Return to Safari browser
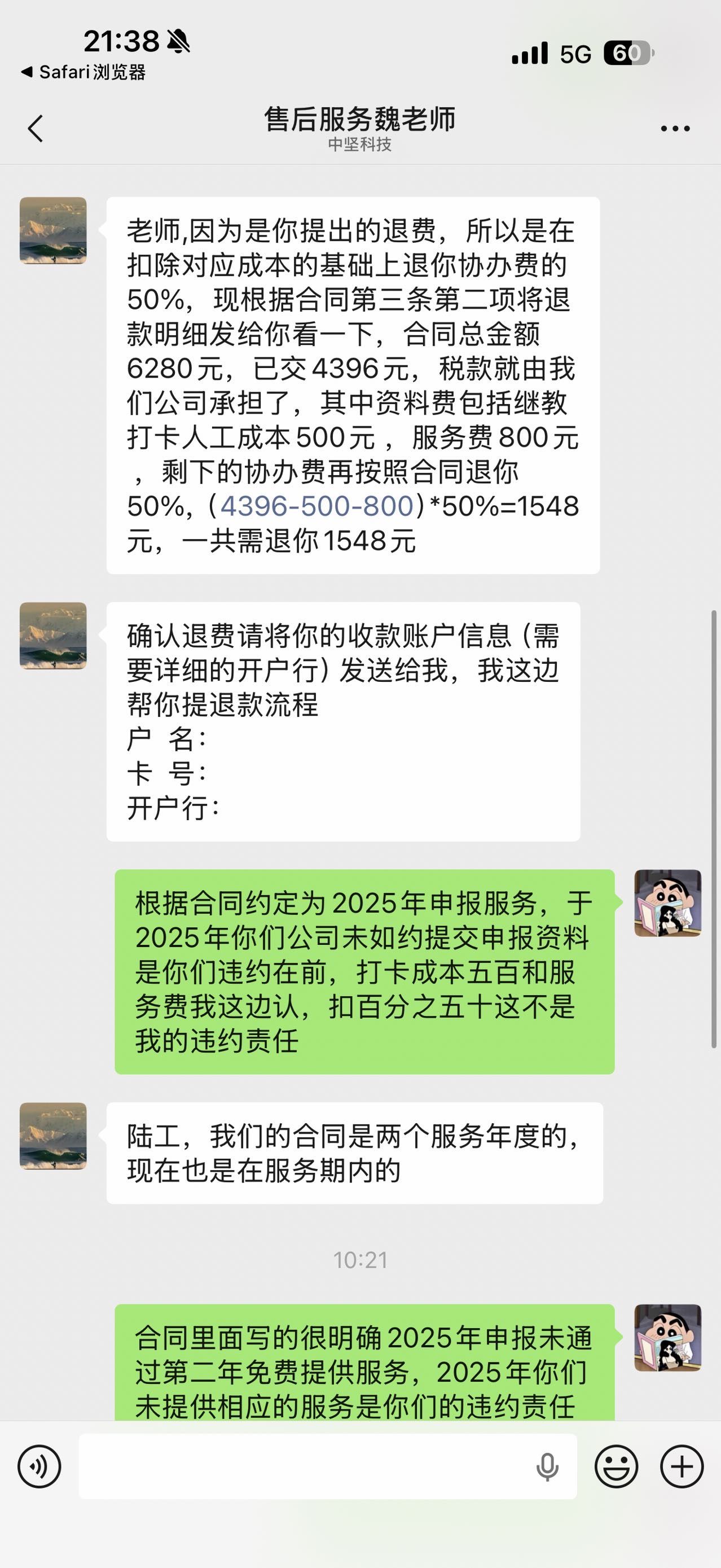This screenshot has width=721, height=1568. pyautogui.click(x=83, y=72)
